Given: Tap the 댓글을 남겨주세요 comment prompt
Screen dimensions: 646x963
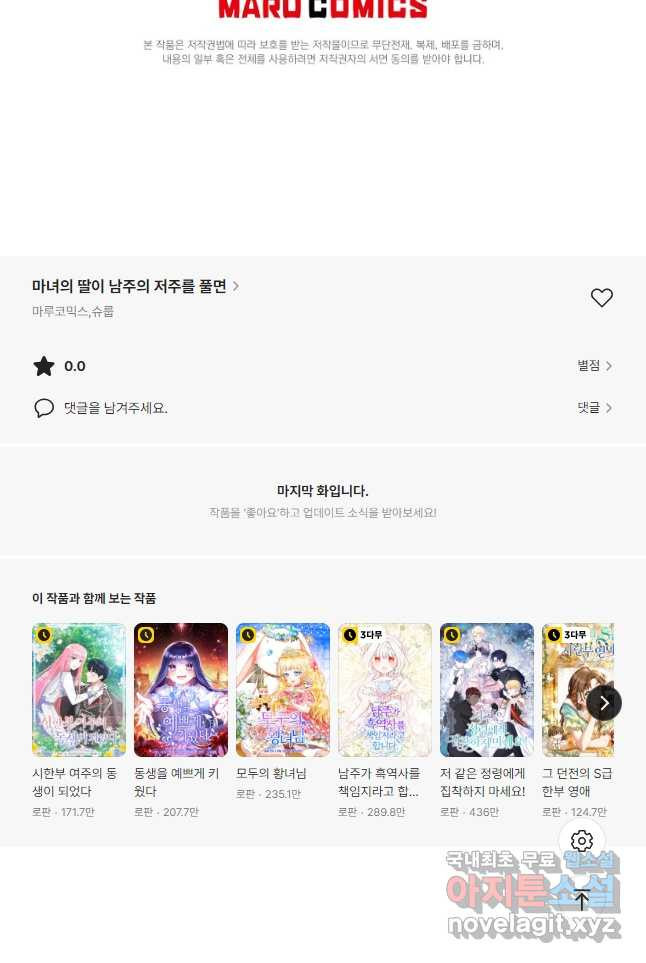Looking at the screenshot, I should pyautogui.click(x=115, y=408).
